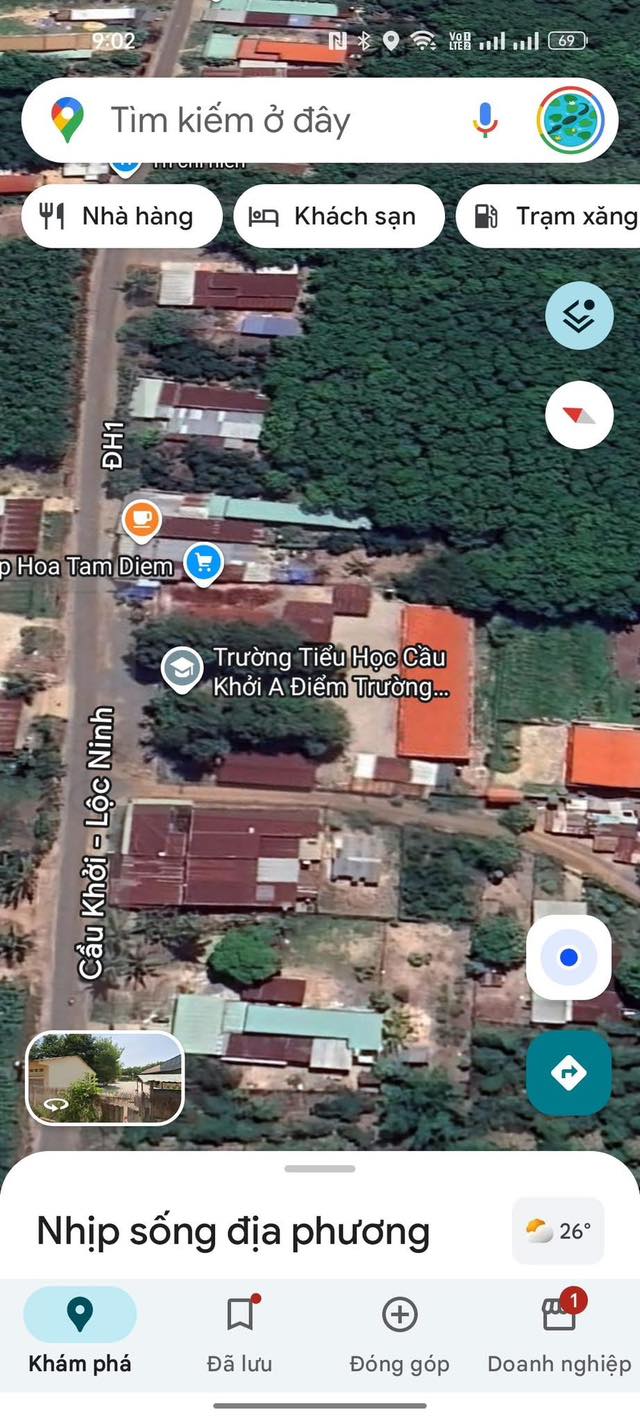Image resolution: width=640 pixels, height=1421 pixels.
Task: Open the account profile avatar
Action: [x=570, y=121]
